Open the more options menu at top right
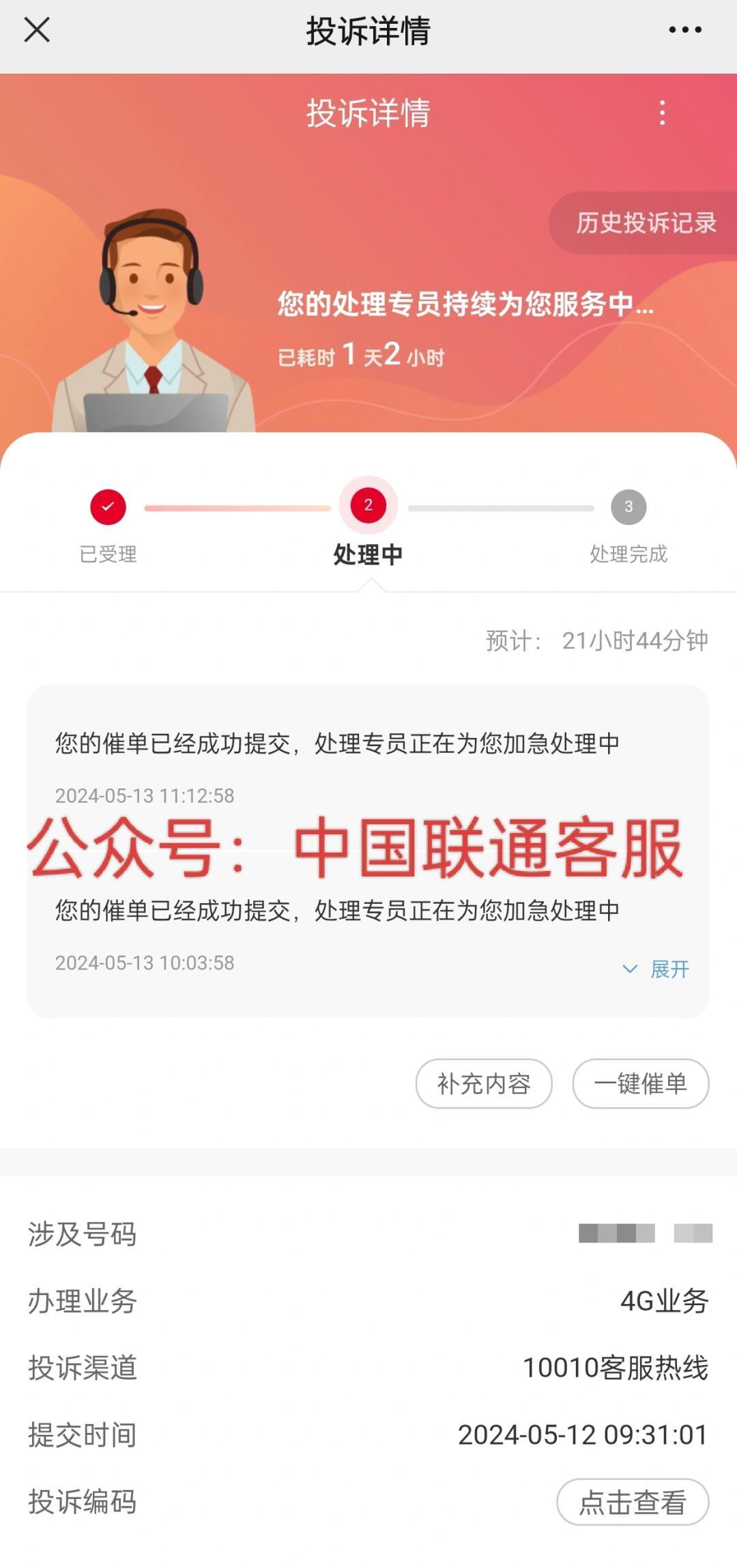Screen dimensions: 737x1568 685,31
